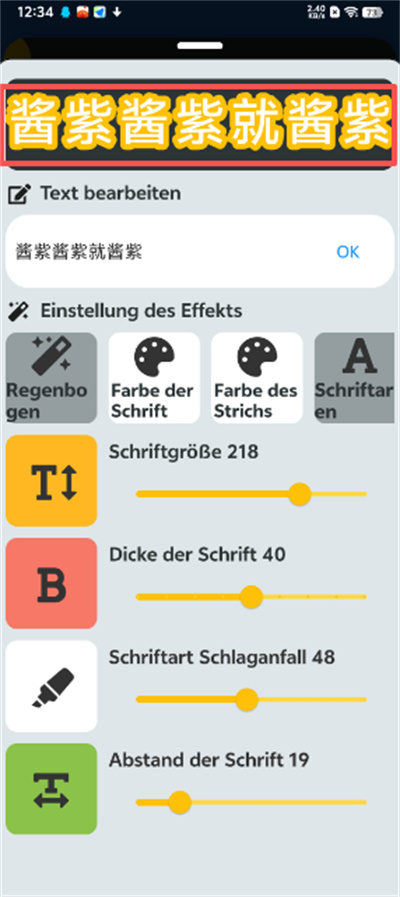
Task: Tap the bottom sheet drag handle
Action: [200, 46]
